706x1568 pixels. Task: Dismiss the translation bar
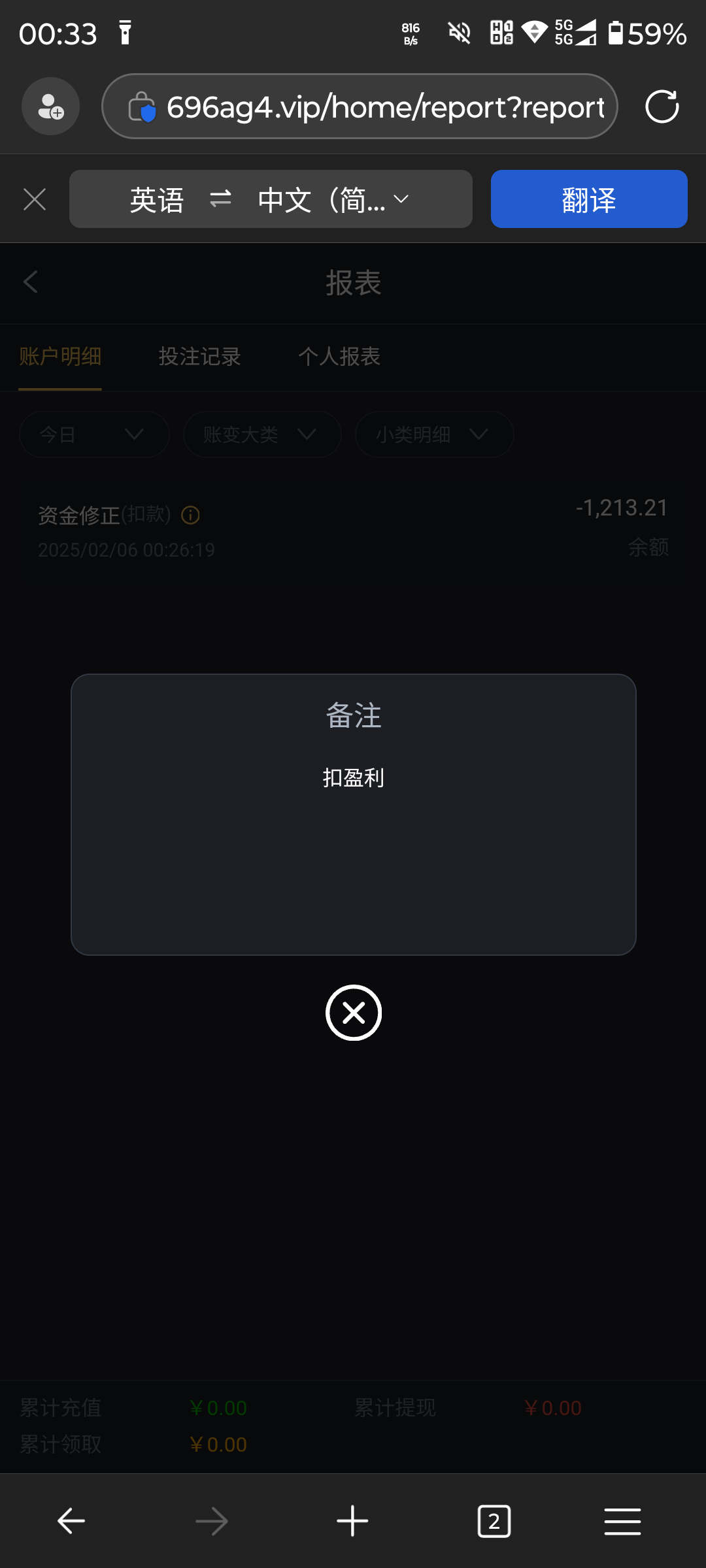click(35, 199)
